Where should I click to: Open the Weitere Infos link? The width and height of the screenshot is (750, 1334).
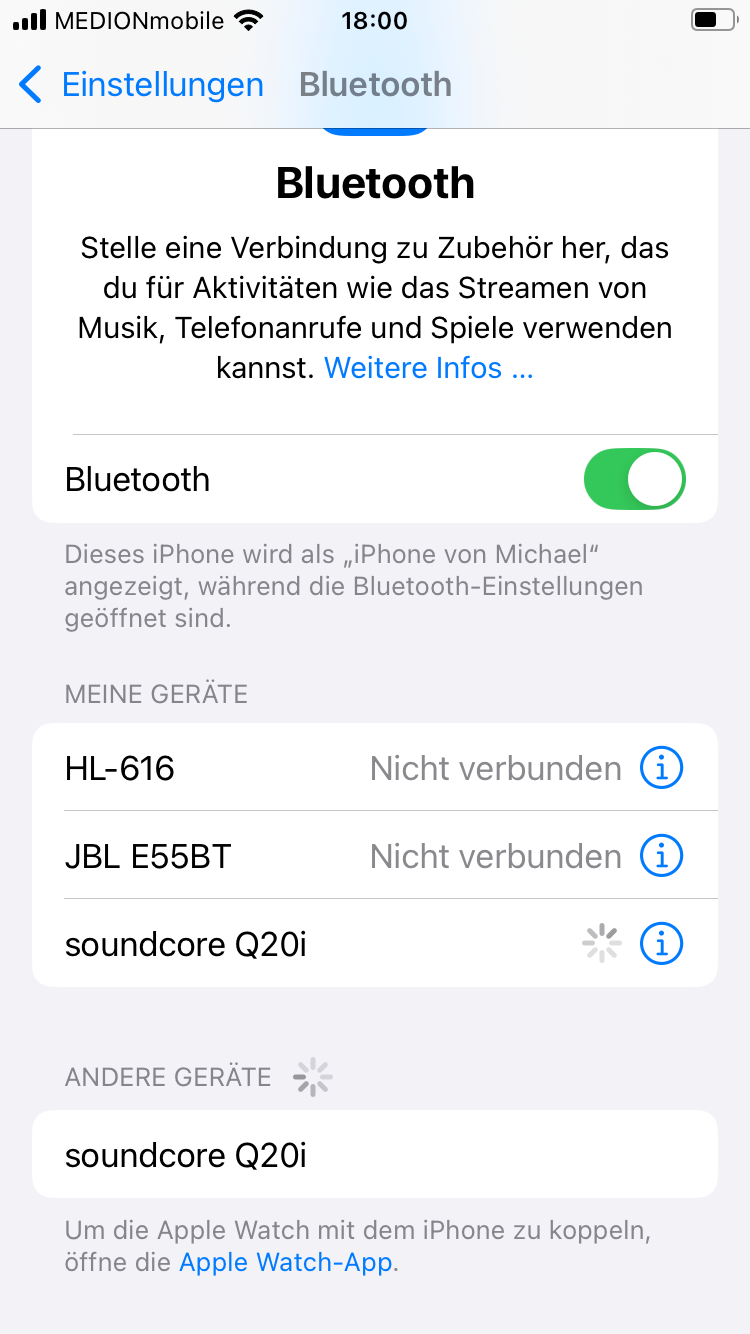[x=428, y=368]
